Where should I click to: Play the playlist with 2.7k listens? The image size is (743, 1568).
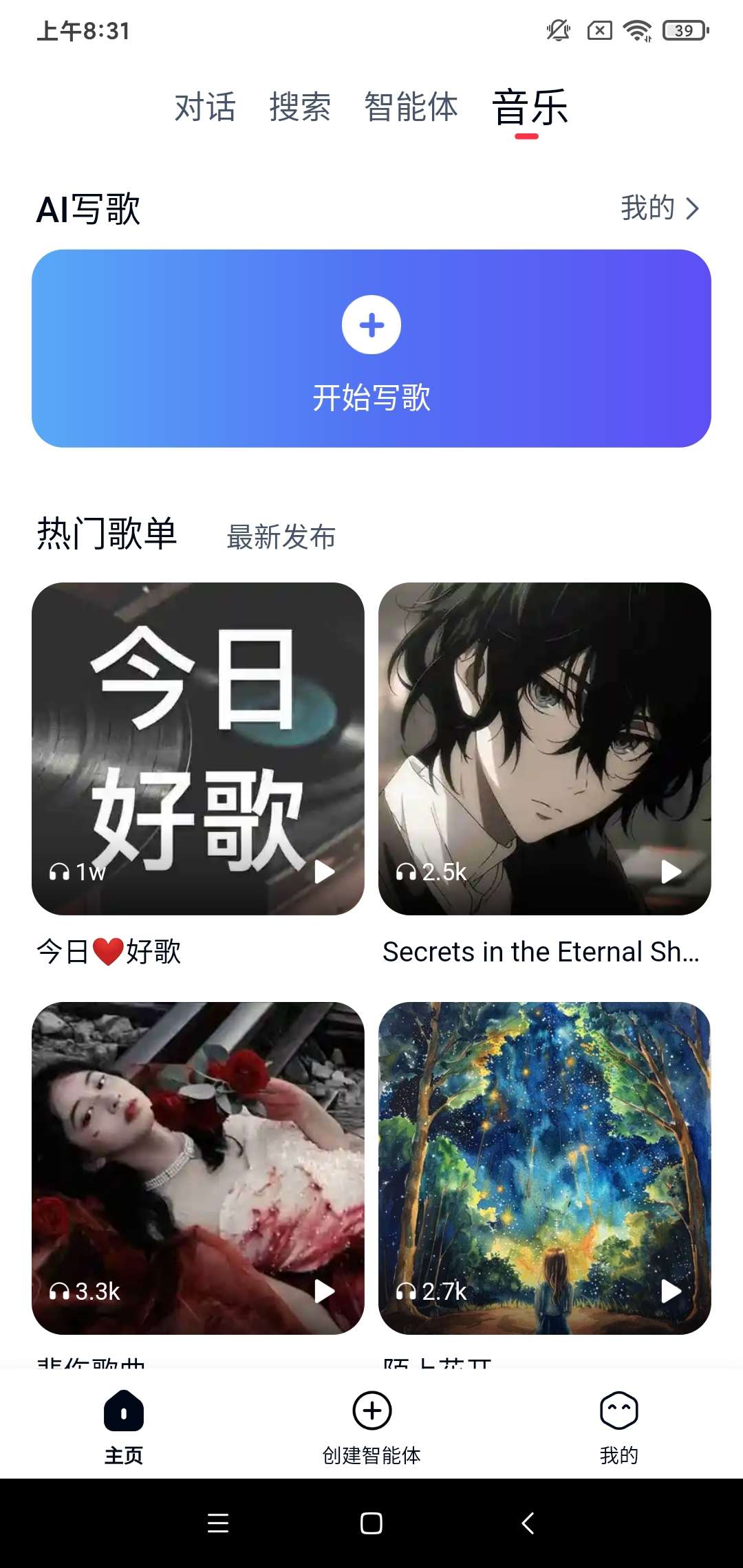(x=671, y=1291)
